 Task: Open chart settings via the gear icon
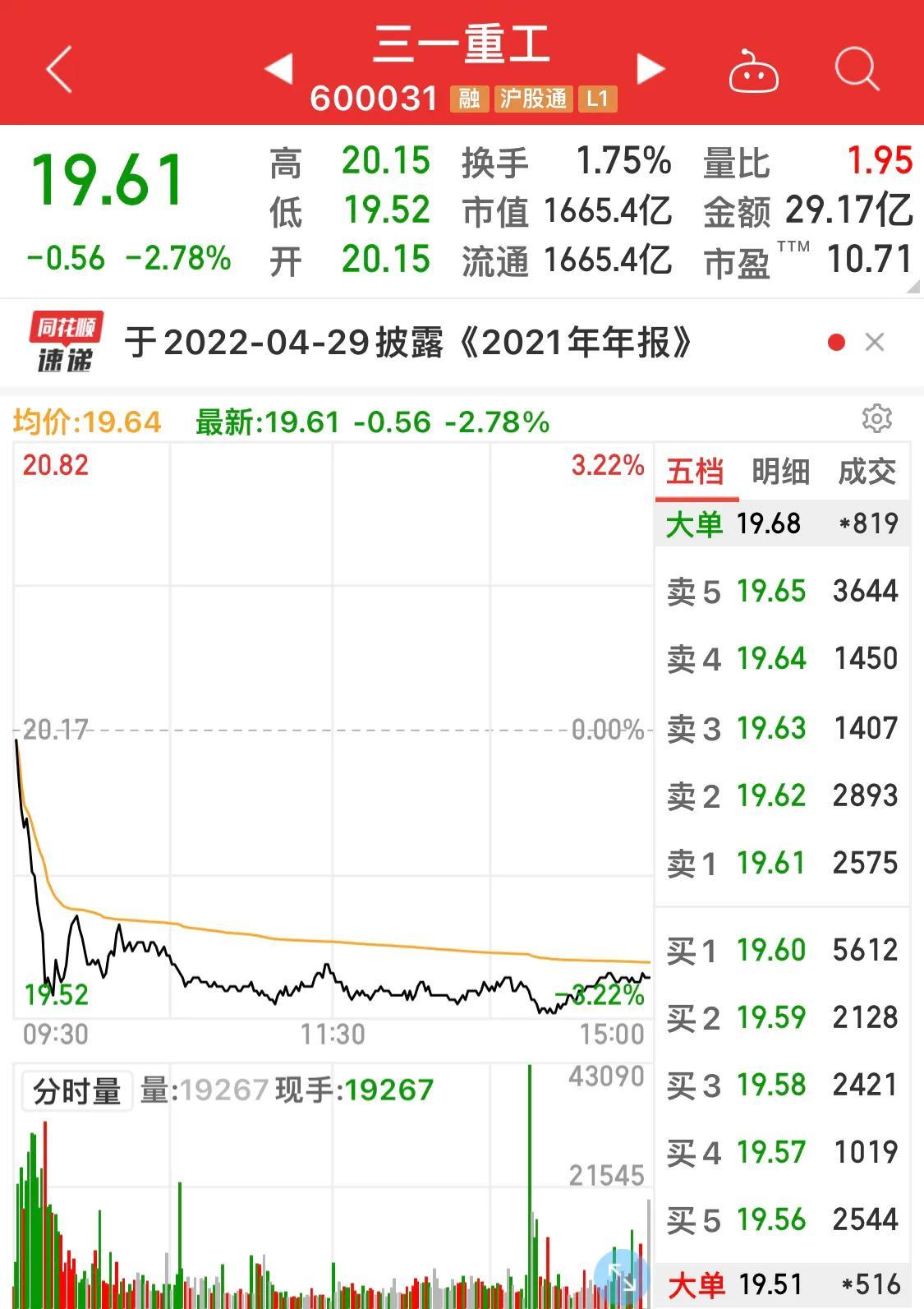click(877, 418)
